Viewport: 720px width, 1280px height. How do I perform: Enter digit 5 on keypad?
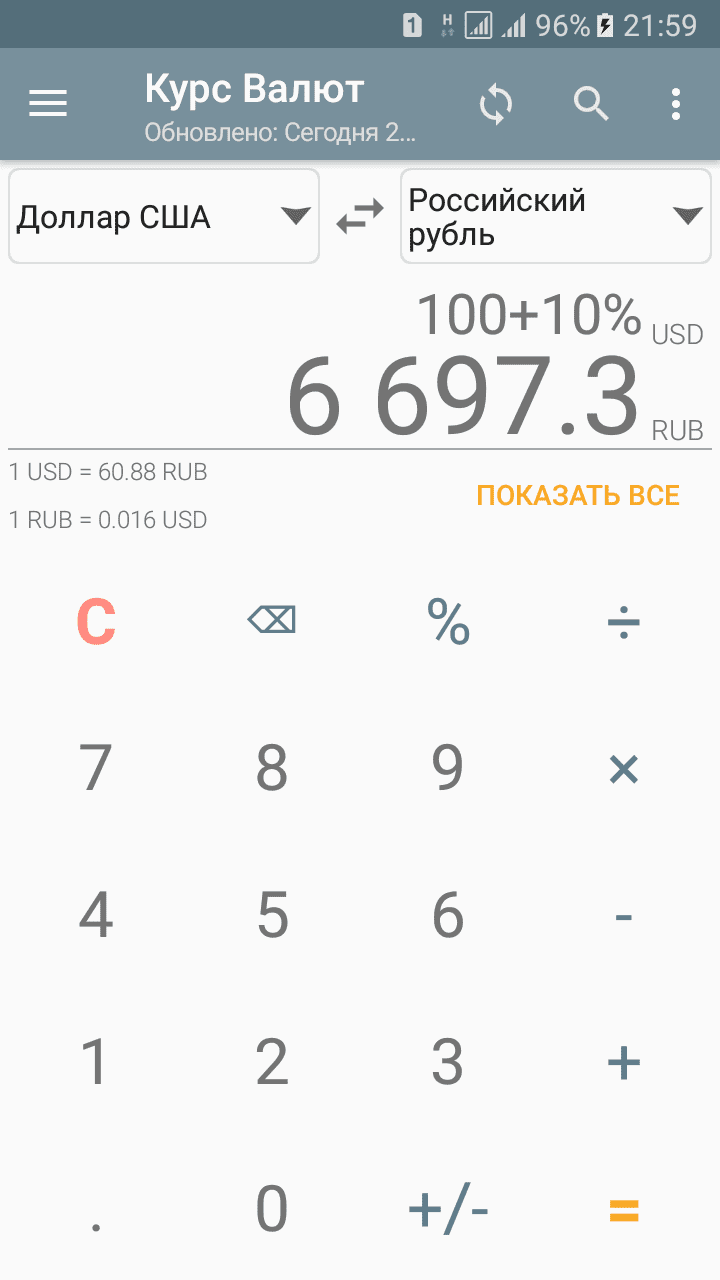(x=272, y=915)
